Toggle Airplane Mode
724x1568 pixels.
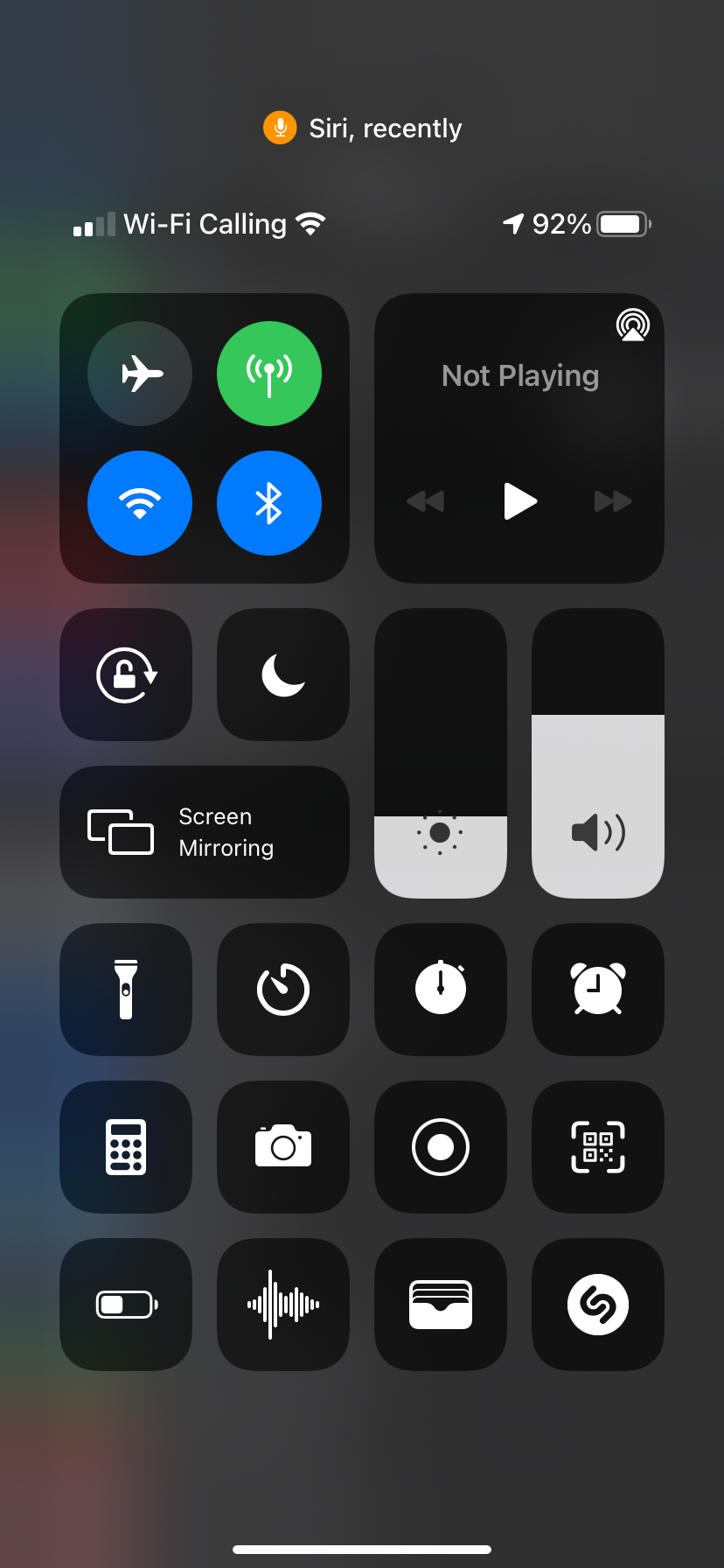(x=140, y=374)
